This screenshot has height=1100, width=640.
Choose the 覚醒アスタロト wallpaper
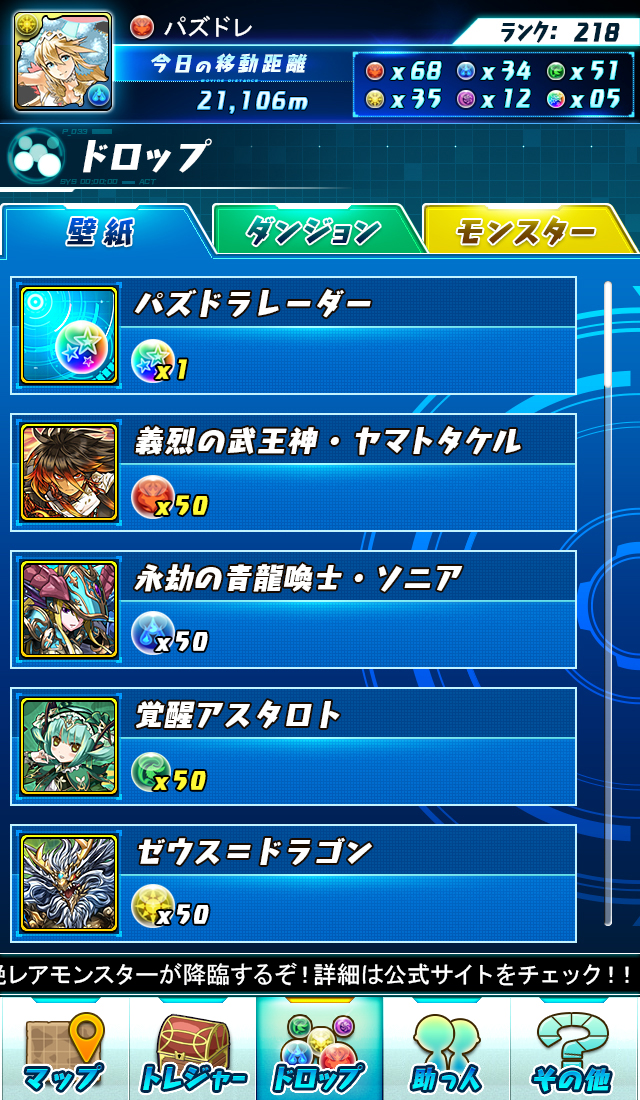coord(294,747)
